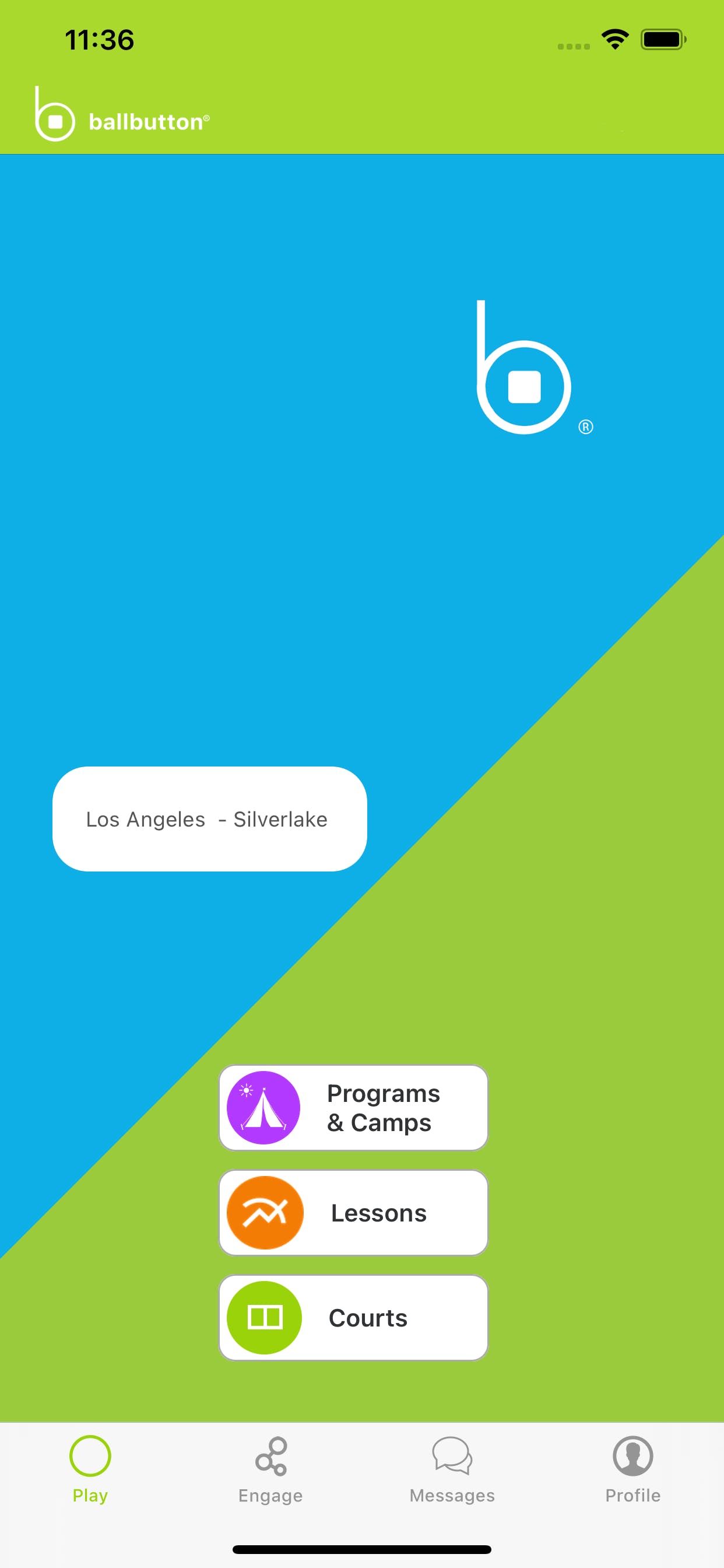The image size is (724, 1568).
Task: Open the Lessons section
Action: pos(353,1213)
